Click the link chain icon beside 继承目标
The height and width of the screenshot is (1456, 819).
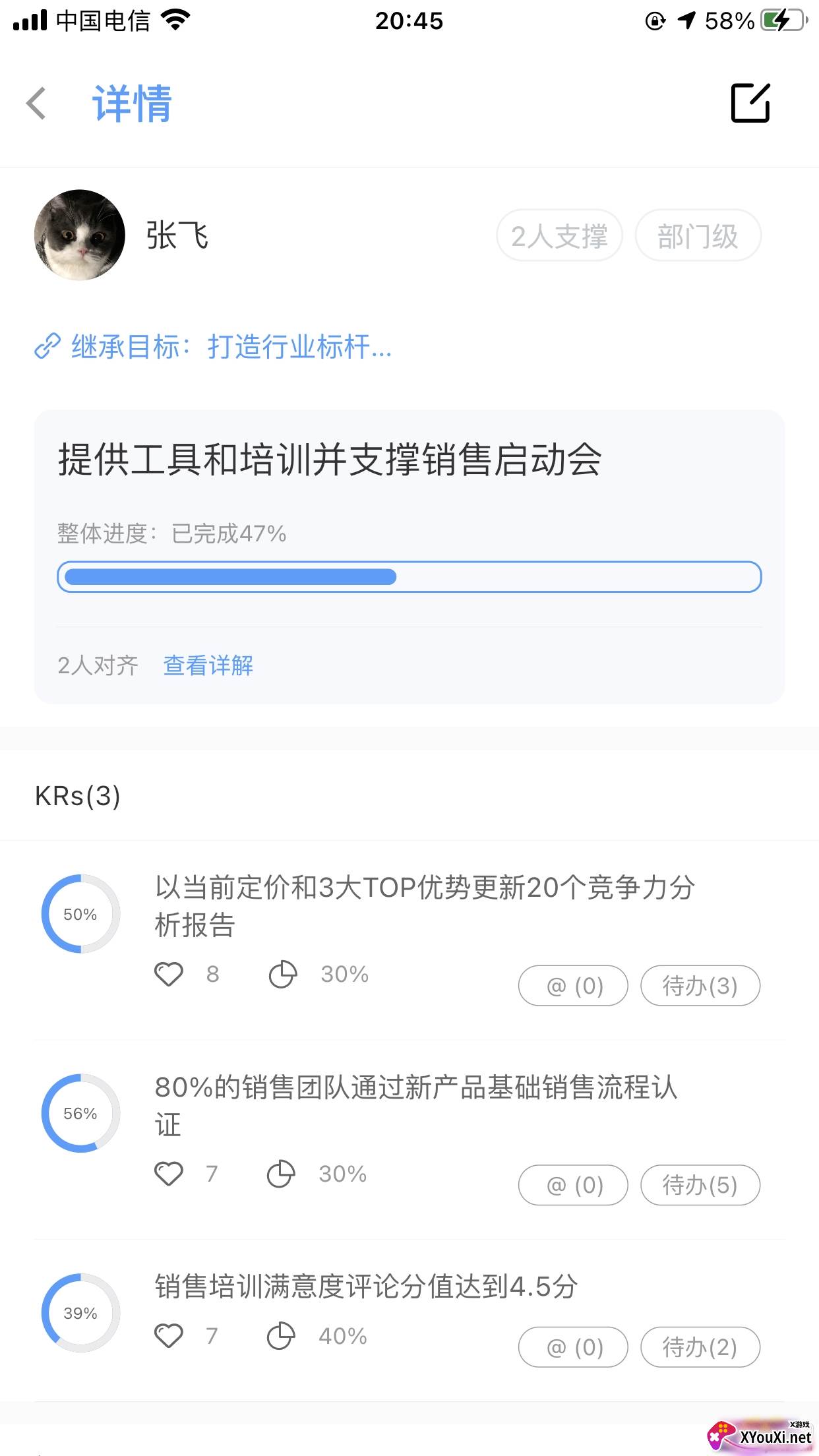(46, 348)
